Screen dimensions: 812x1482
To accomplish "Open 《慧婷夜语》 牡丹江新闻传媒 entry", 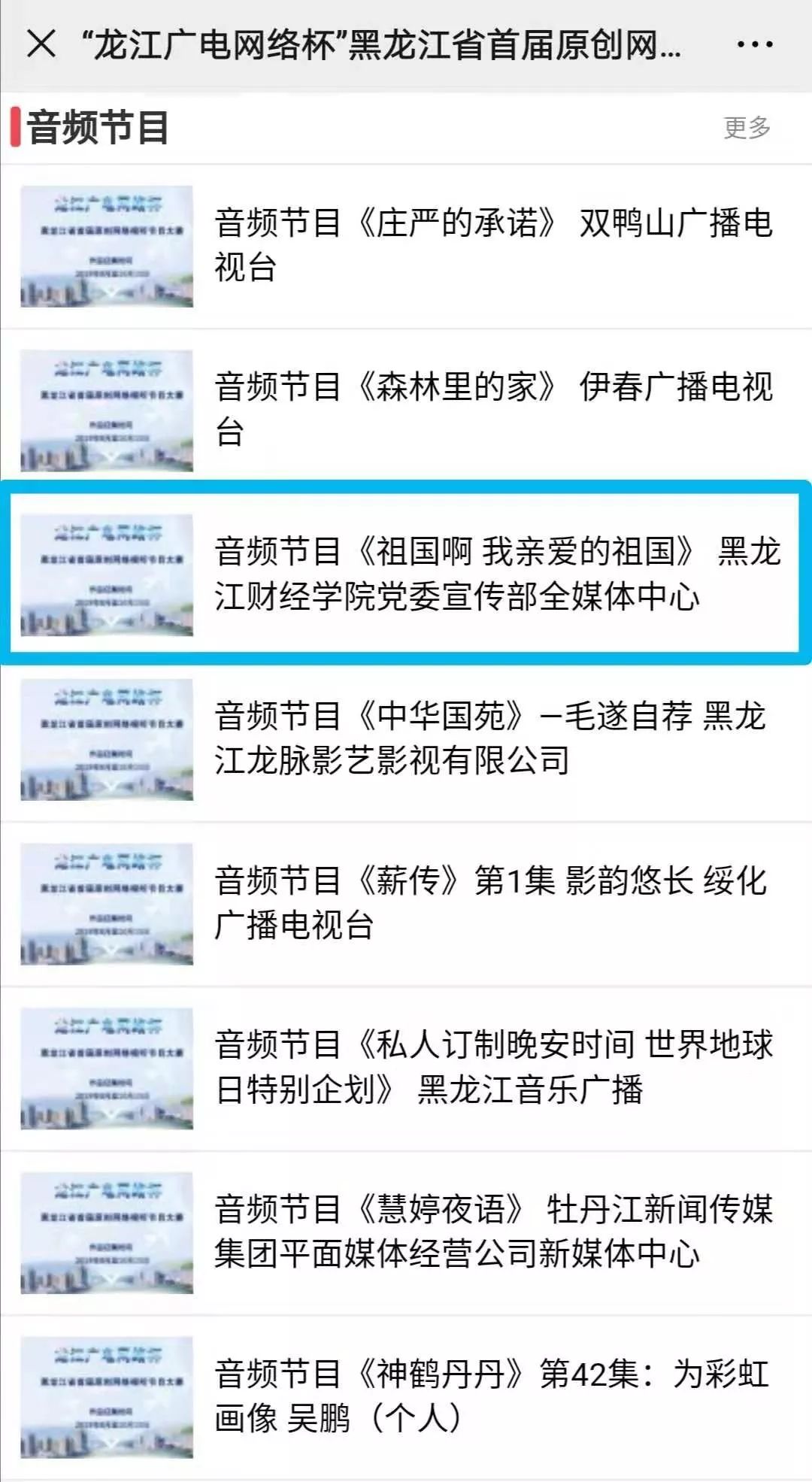I will pos(492,1231).
